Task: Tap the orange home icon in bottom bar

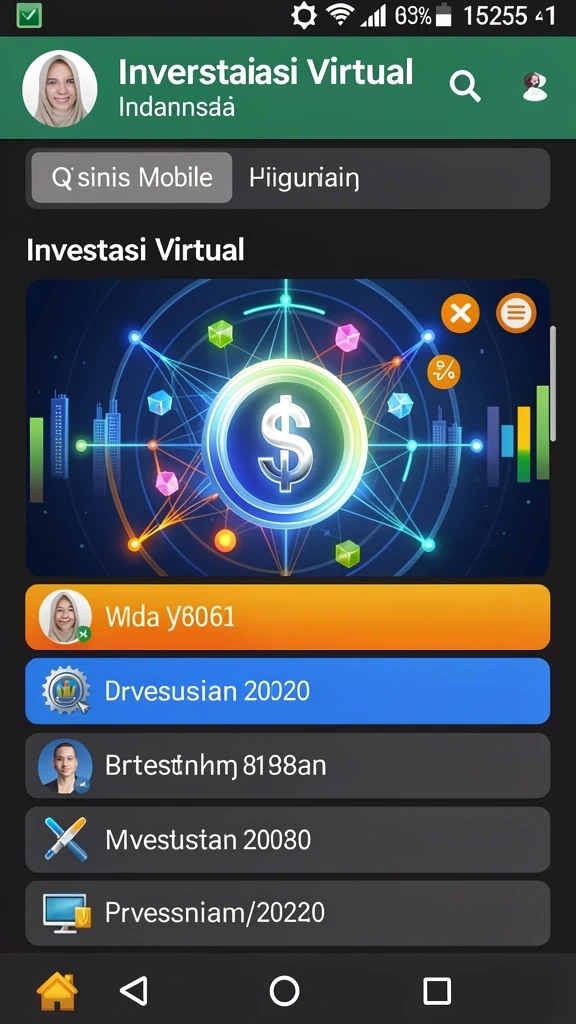Action: (57, 991)
